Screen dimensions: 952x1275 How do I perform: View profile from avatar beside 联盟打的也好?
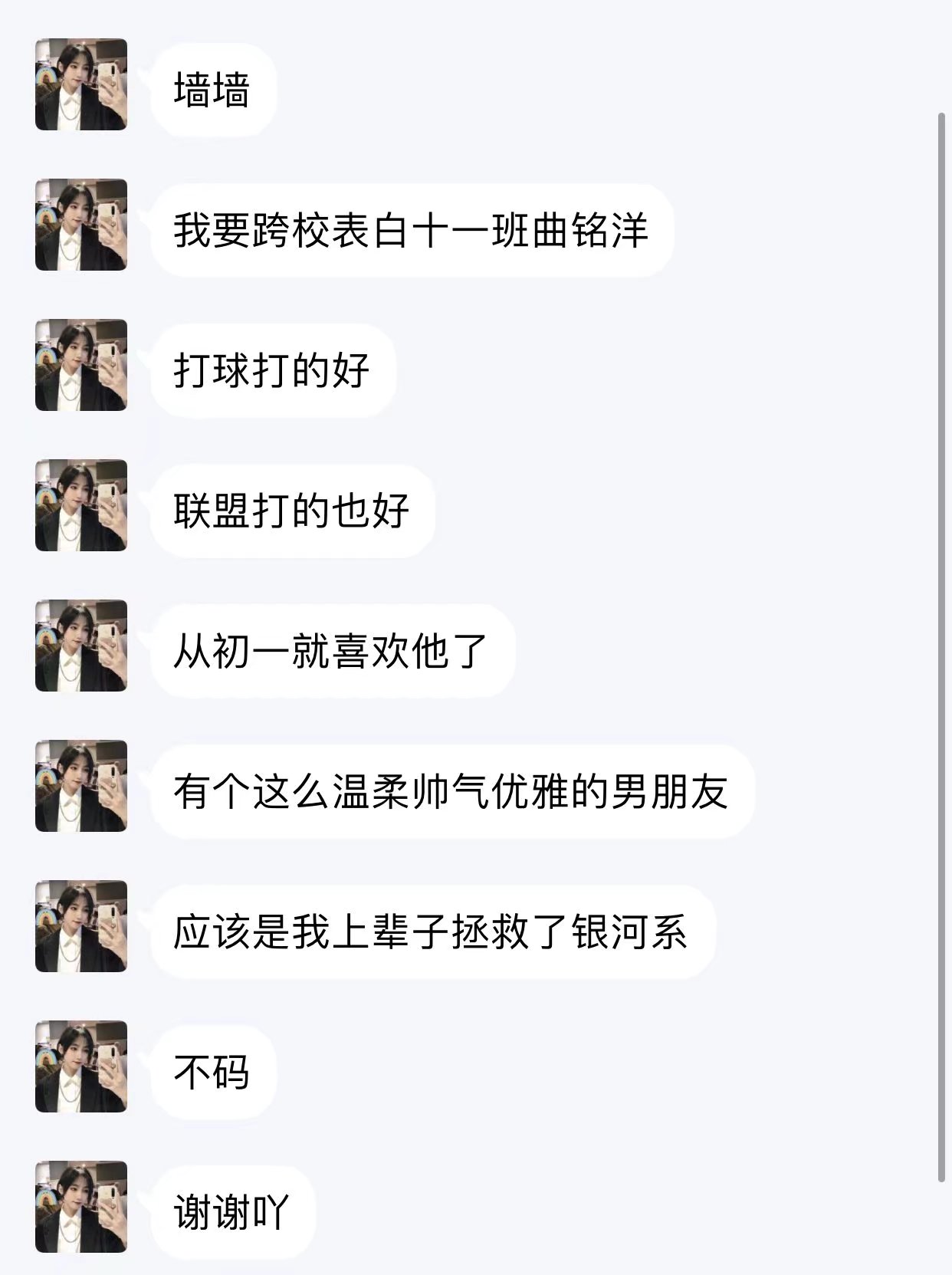coord(81,505)
